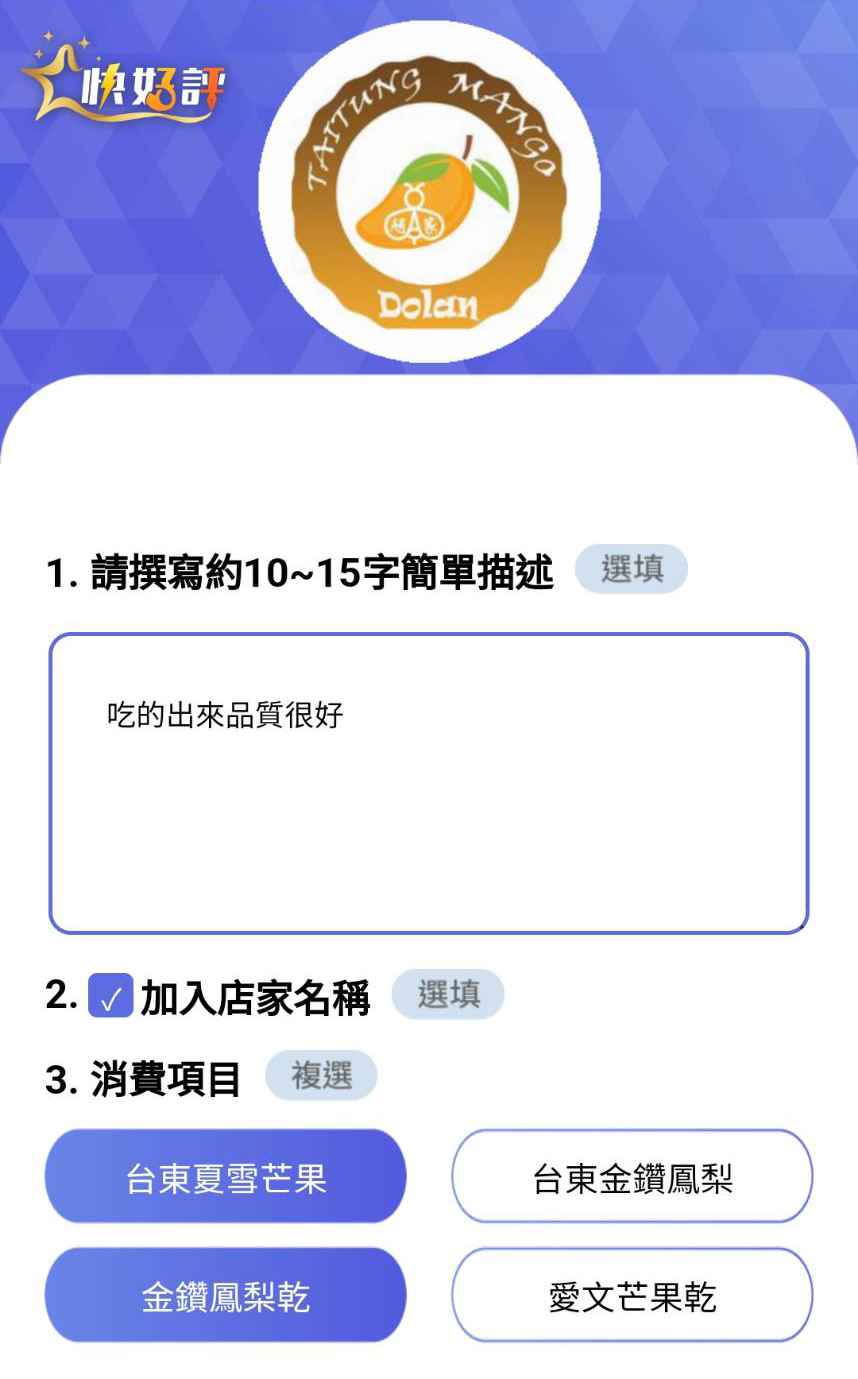The image size is (858, 1379).
Task: Deselect the 金鑽鳳梨乾 chip
Action: pos(225,1296)
